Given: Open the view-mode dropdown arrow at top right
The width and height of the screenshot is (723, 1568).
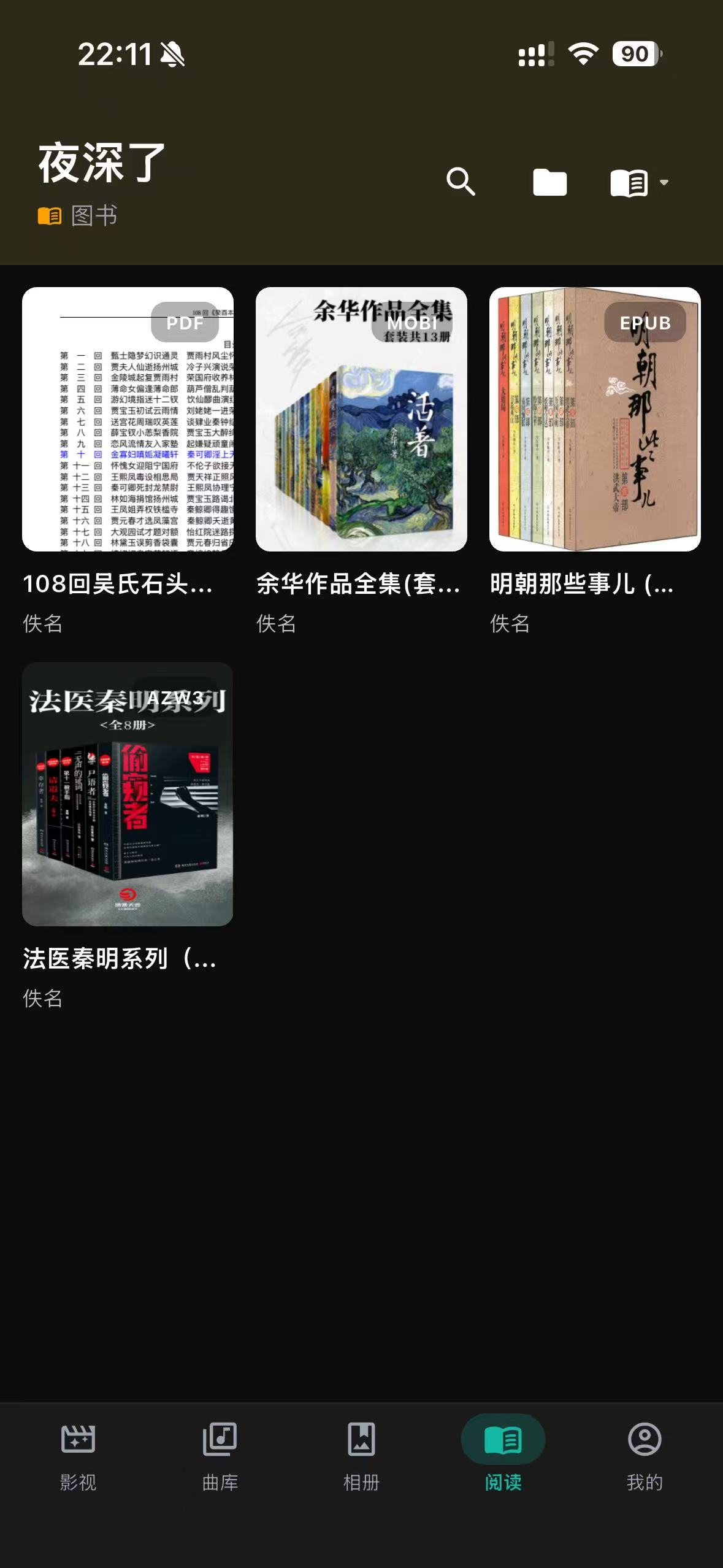Looking at the screenshot, I should click(x=665, y=182).
